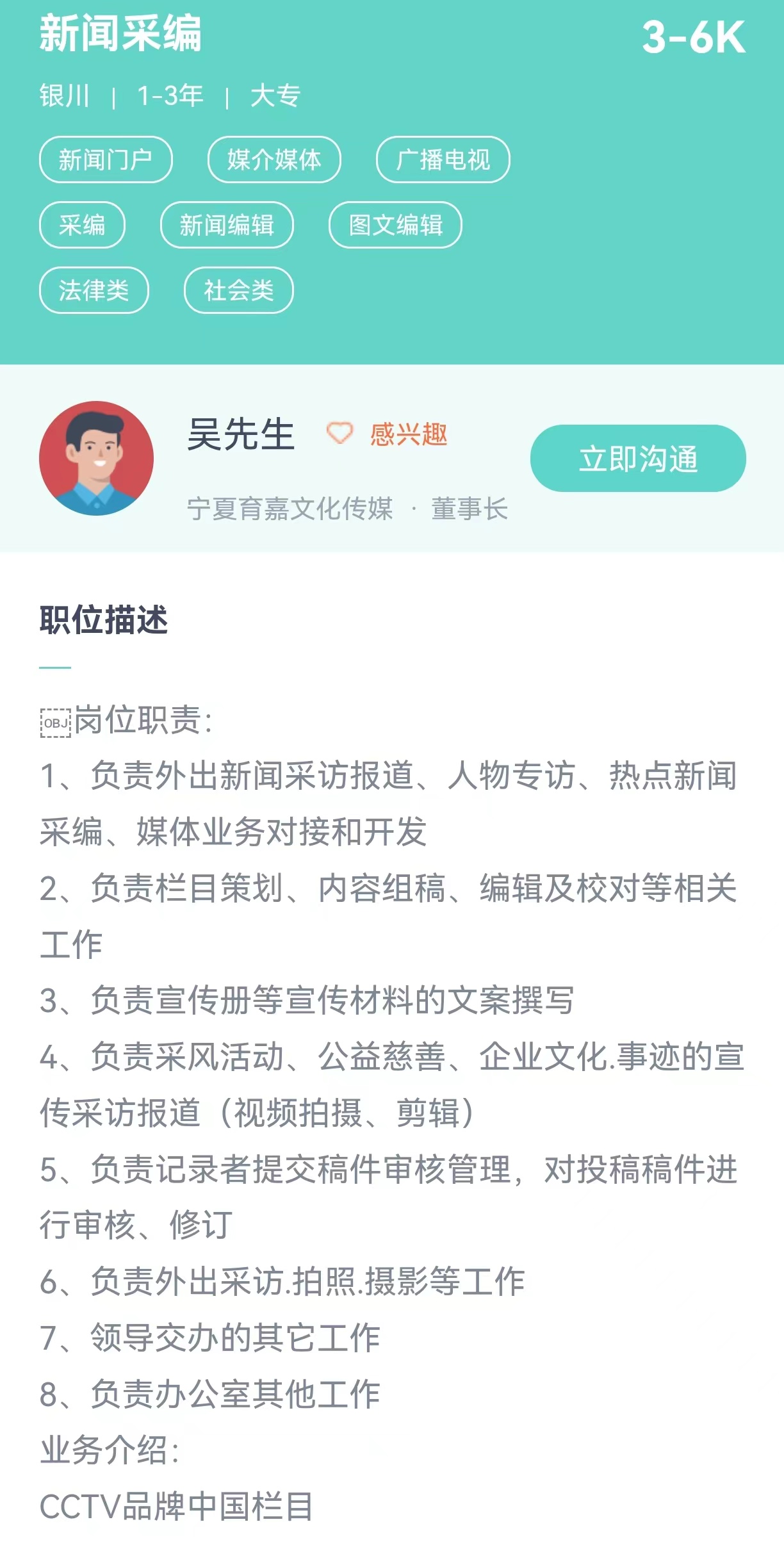Image resolution: width=784 pixels, height=1547 pixels.
Task: Select the 广播电视 tag
Action: pyautogui.click(x=443, y=160)
